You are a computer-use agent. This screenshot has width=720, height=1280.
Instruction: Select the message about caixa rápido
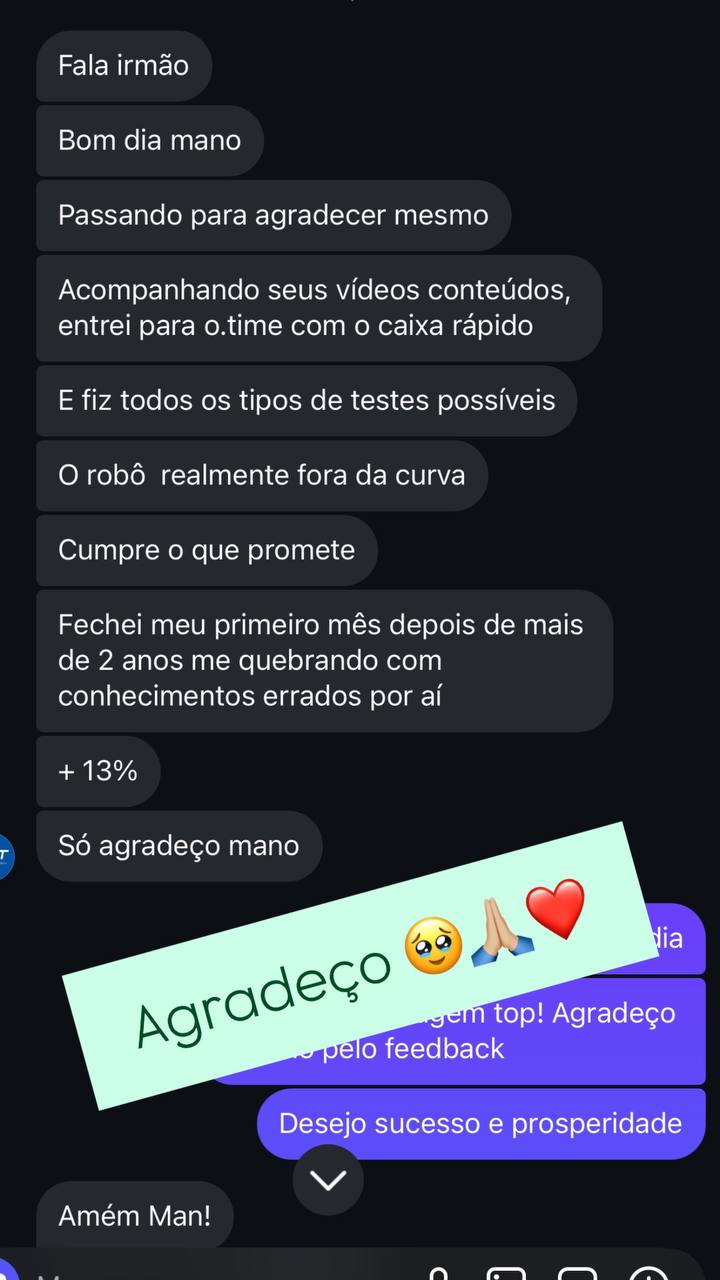[x=320, y=307]
